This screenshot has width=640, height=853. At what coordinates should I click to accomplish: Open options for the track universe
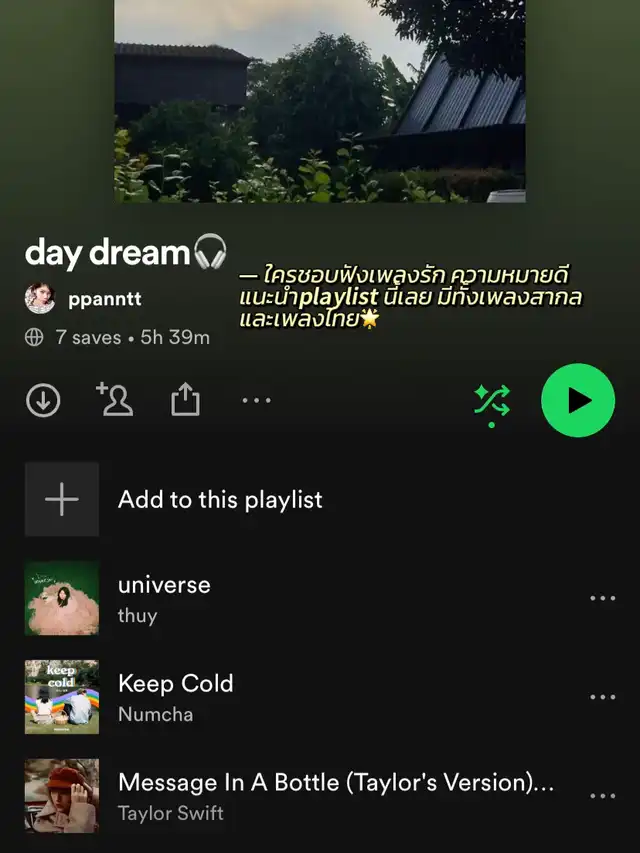coord(602,598)
